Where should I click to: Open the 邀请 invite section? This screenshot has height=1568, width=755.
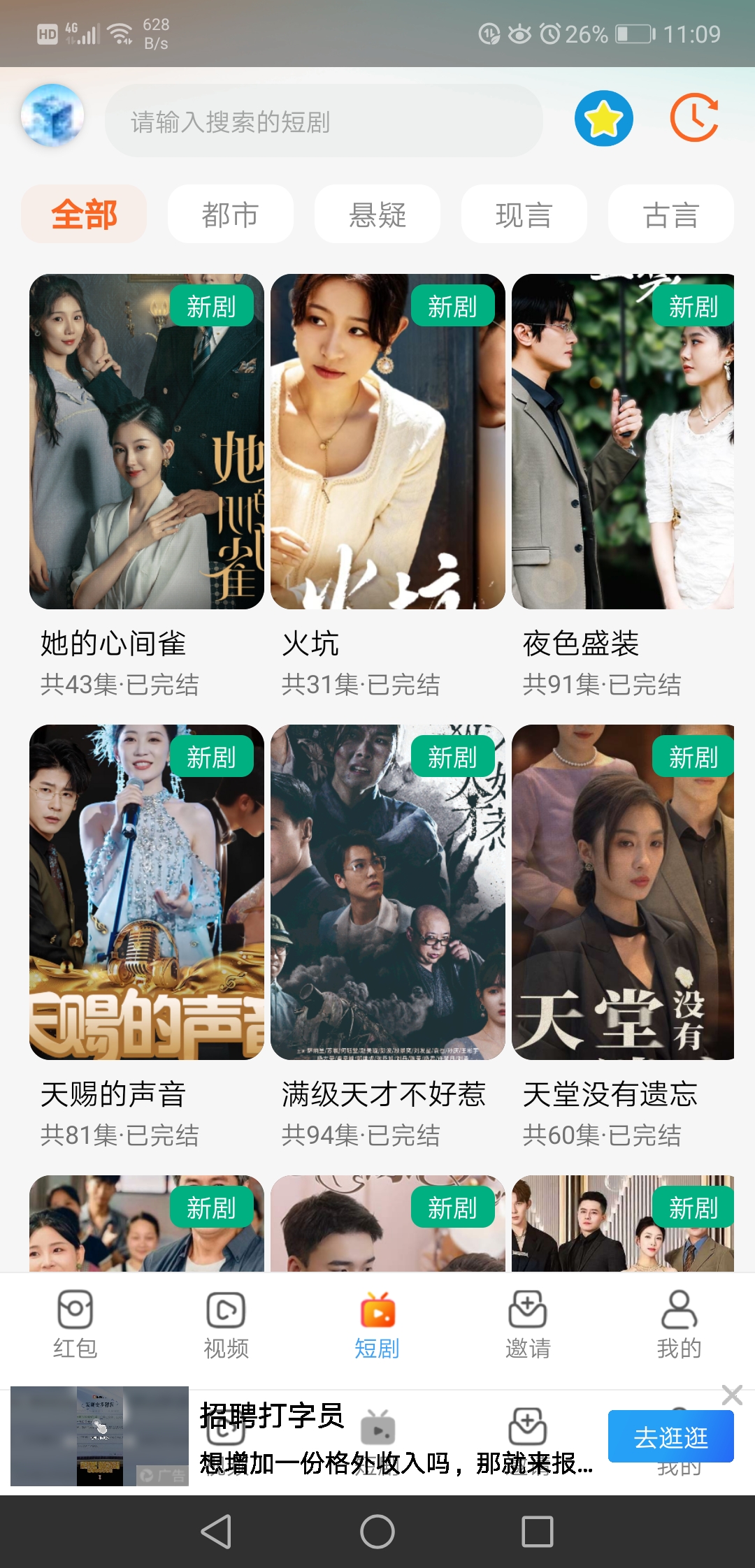click(x=528, y=1324)
